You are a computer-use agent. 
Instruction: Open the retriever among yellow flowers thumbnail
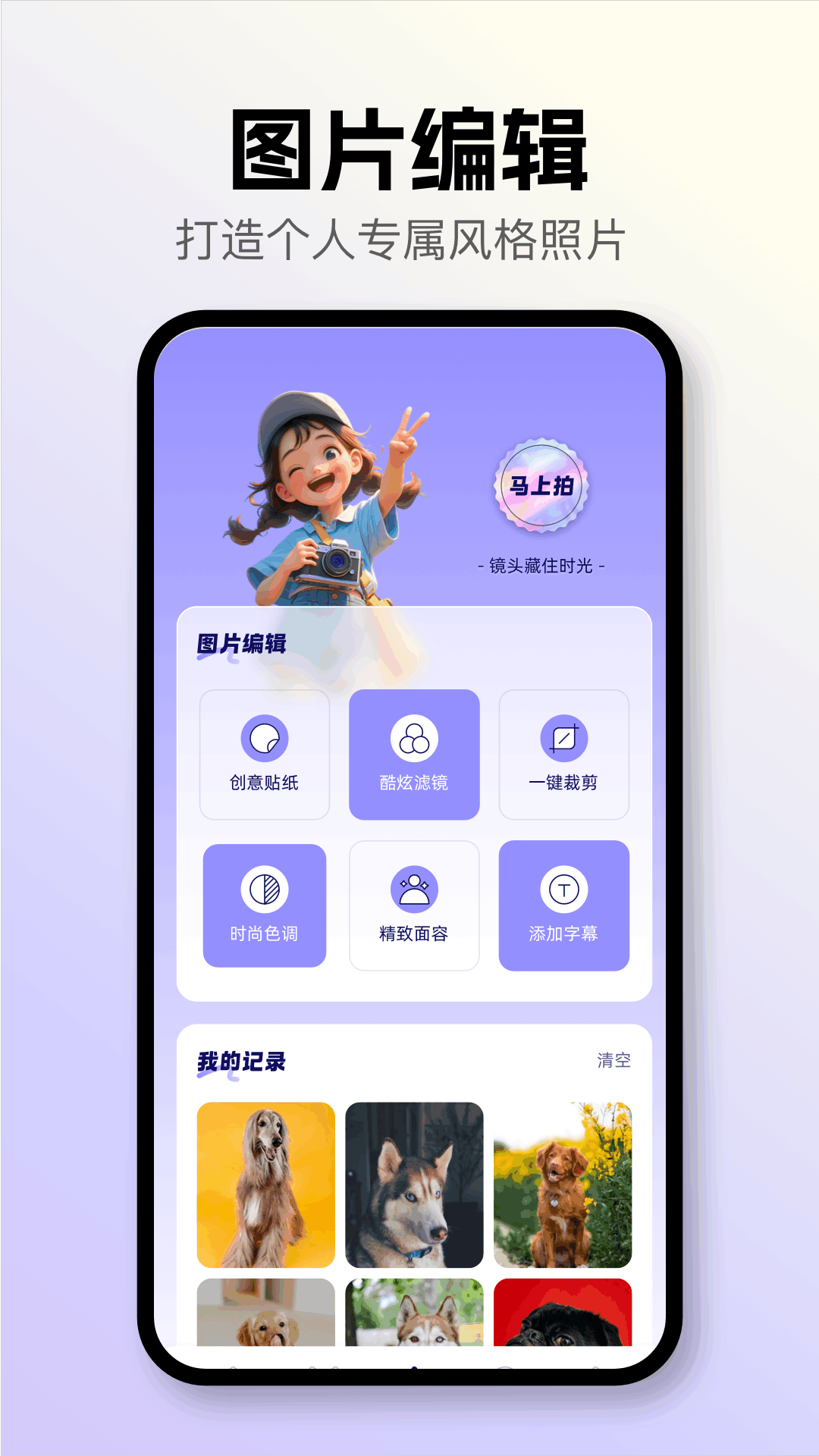click(564, 1183)
